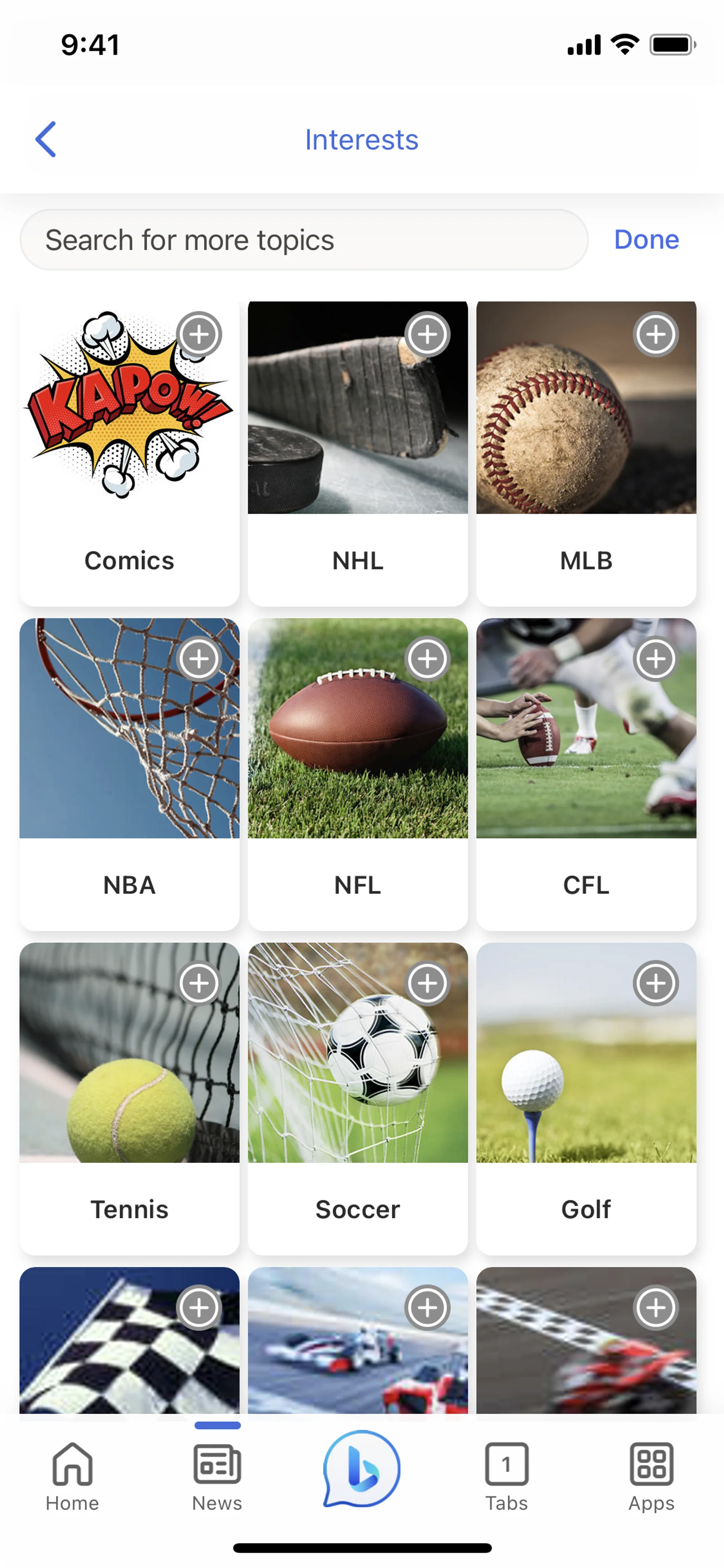The height and width of the screenshot is (1568, 724).
Task: Tap Done to finish selecting interests
Action: click(x=646, y=240)
